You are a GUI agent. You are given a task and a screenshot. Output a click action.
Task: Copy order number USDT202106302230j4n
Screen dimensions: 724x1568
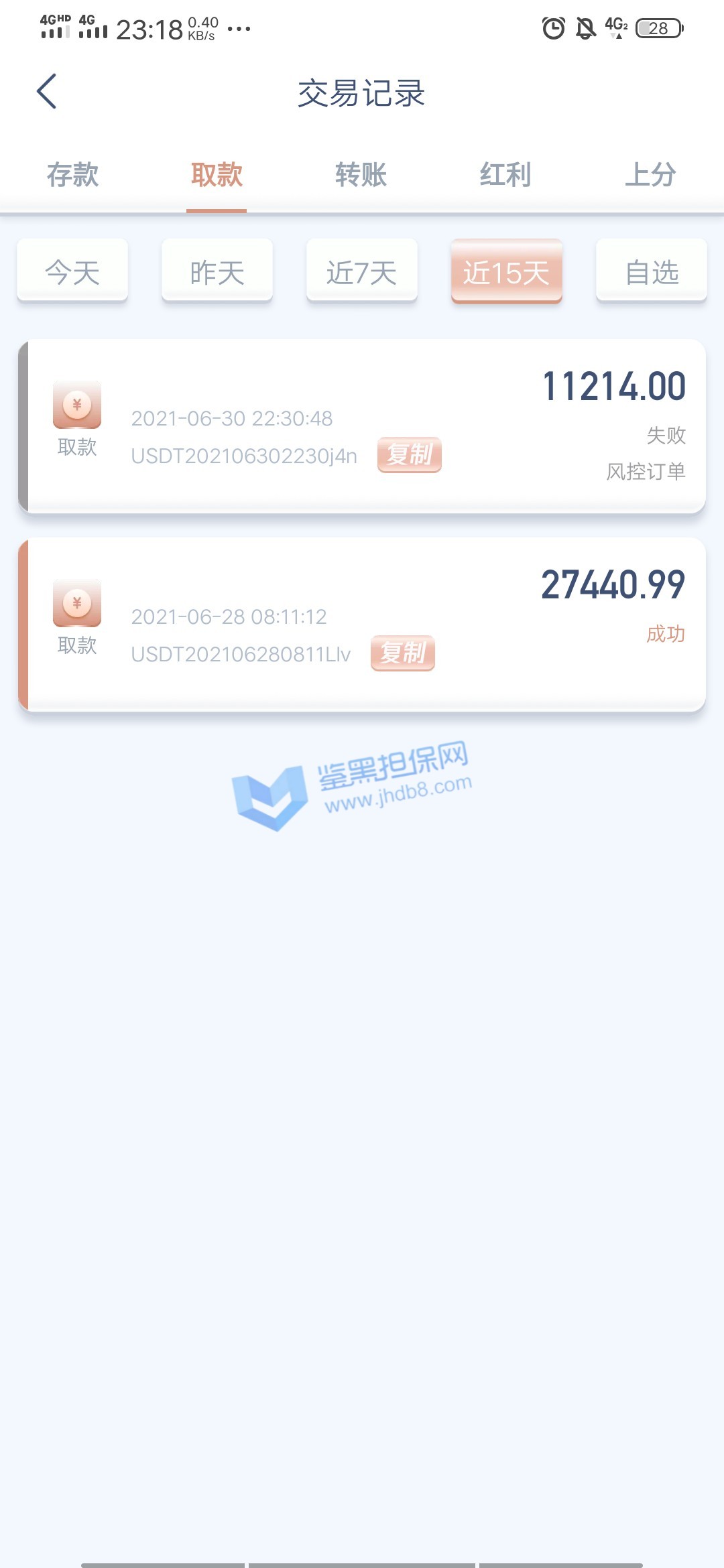pos(409,455)
